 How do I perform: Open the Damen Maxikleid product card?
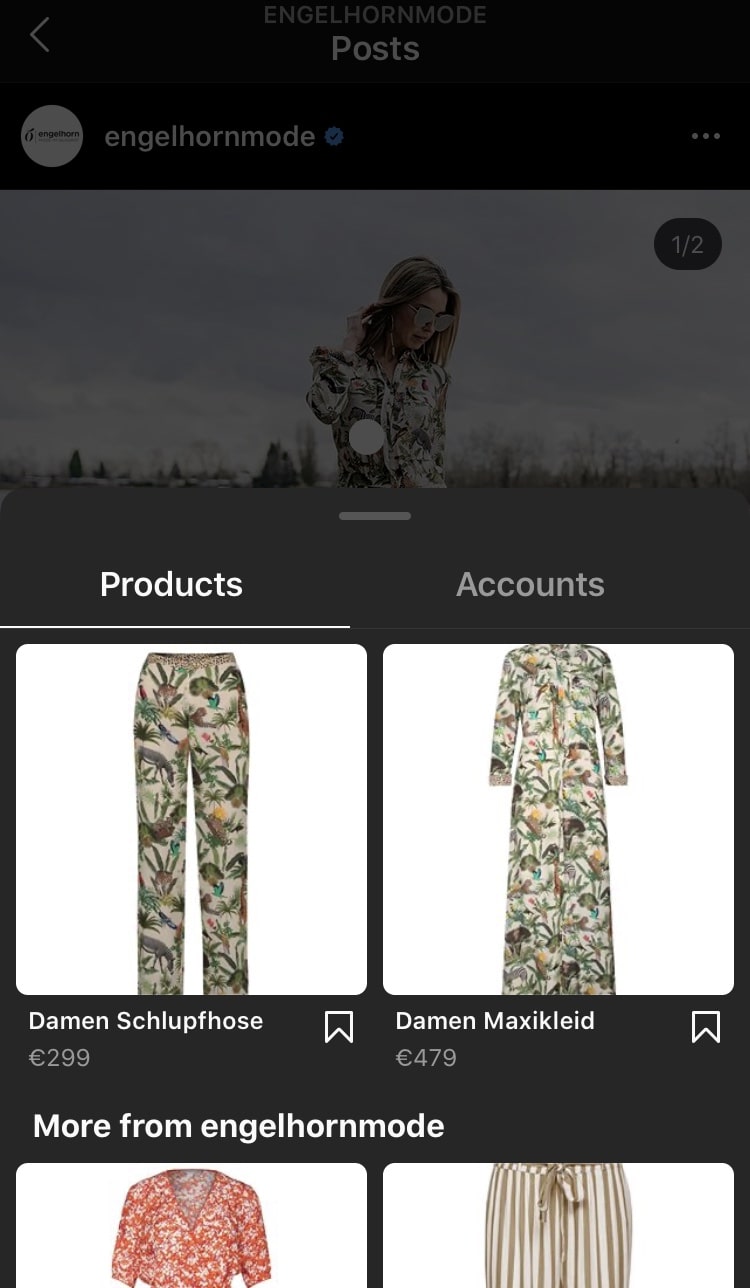click(558, 819)
